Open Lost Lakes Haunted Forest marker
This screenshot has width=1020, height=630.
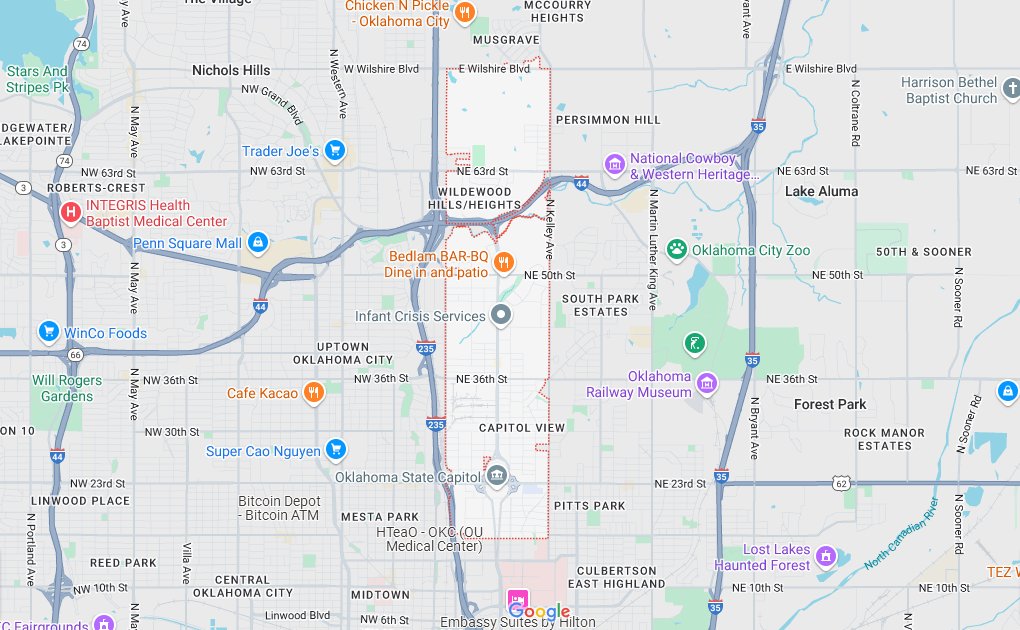[x=826, y=556]
